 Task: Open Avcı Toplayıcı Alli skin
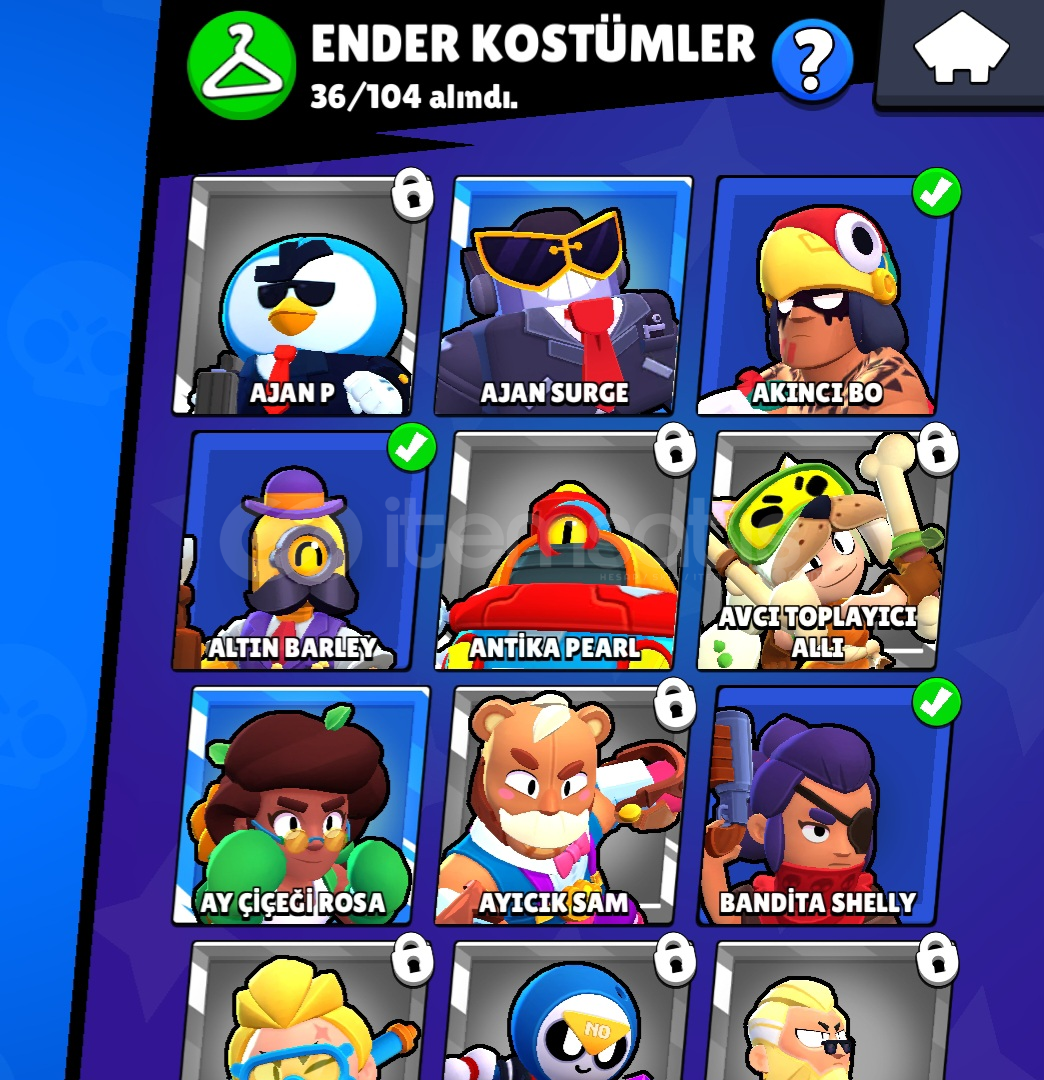(822, 550)
